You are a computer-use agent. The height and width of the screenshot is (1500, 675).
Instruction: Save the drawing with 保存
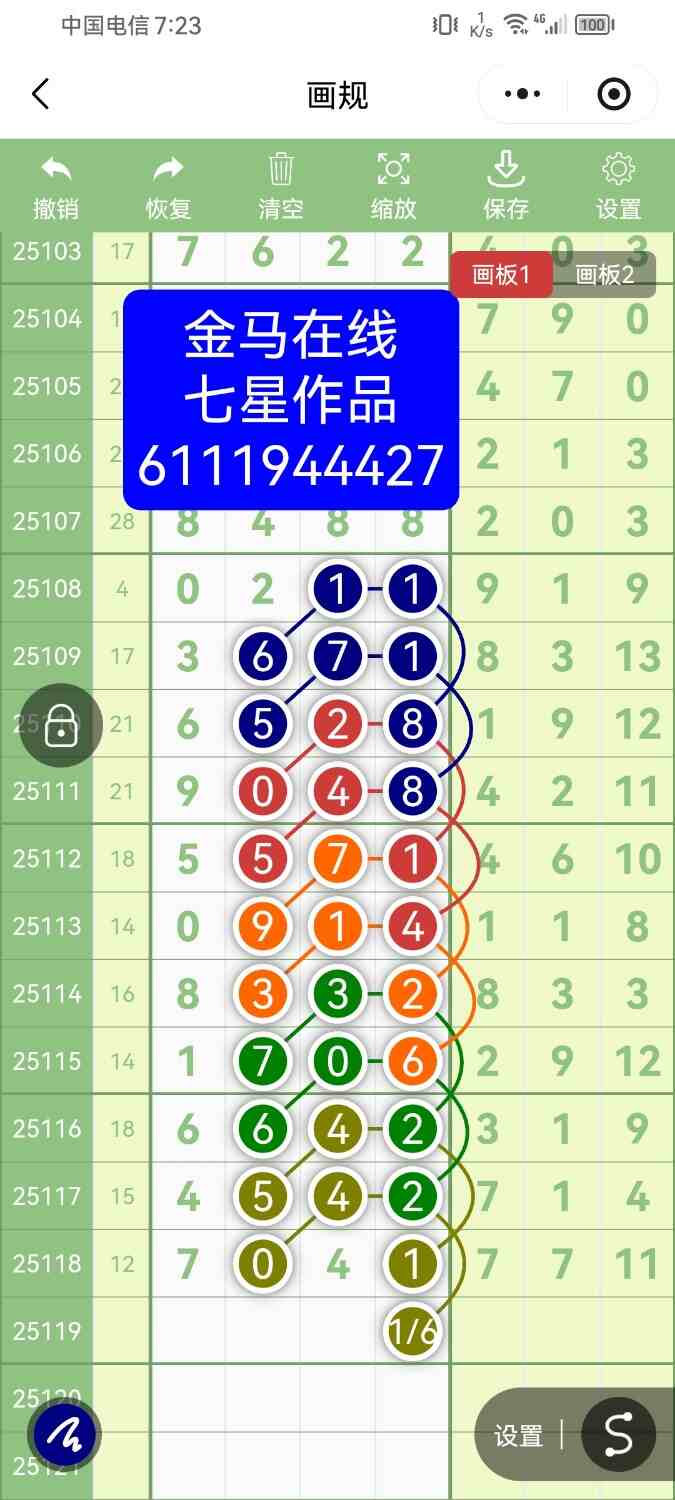[x=506, y=187]
